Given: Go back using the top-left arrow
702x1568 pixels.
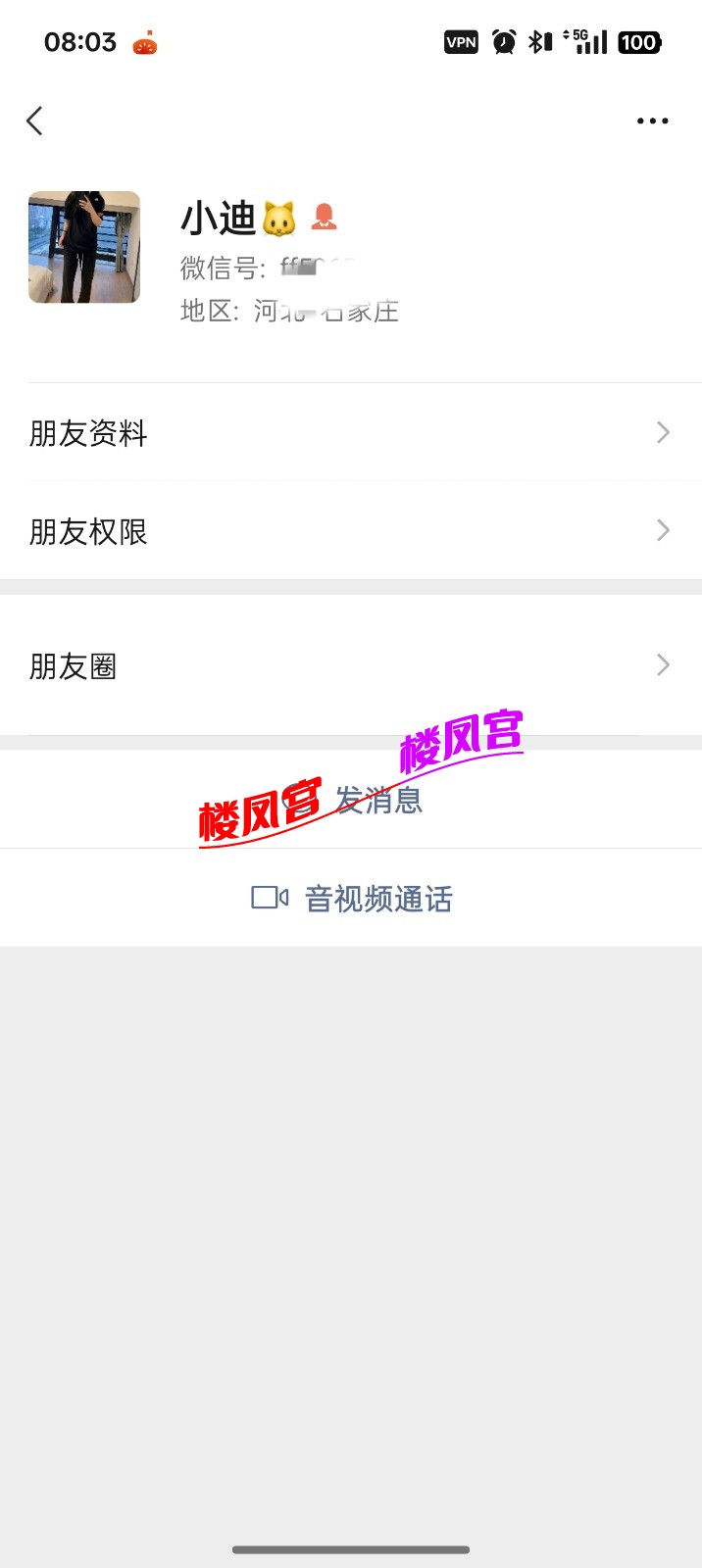Looking at the screenshot, I should click(x=35, y=122).
